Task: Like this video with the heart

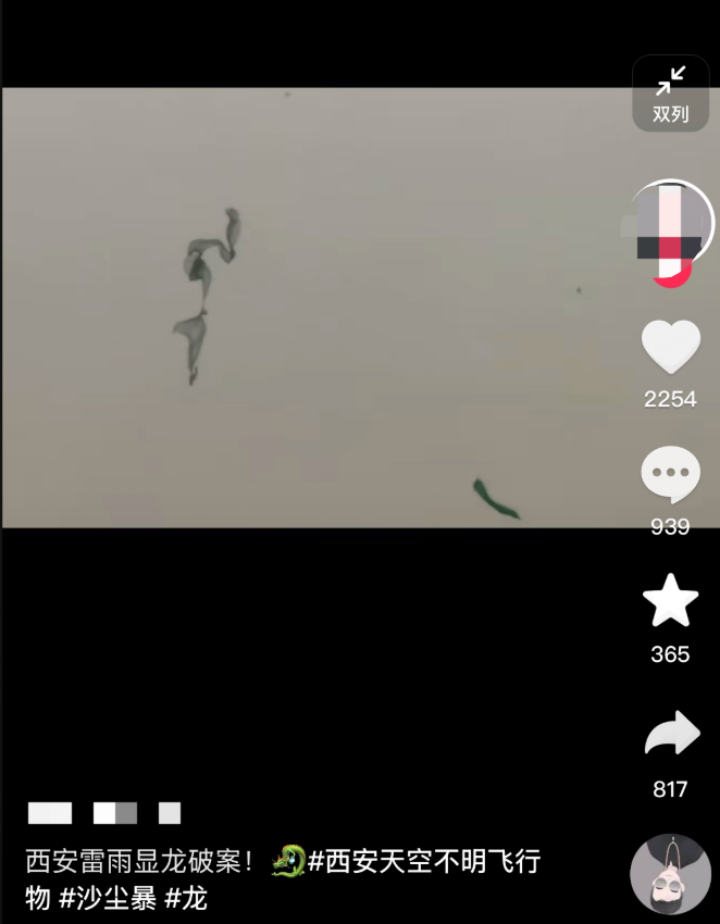Action: [670, 348]
